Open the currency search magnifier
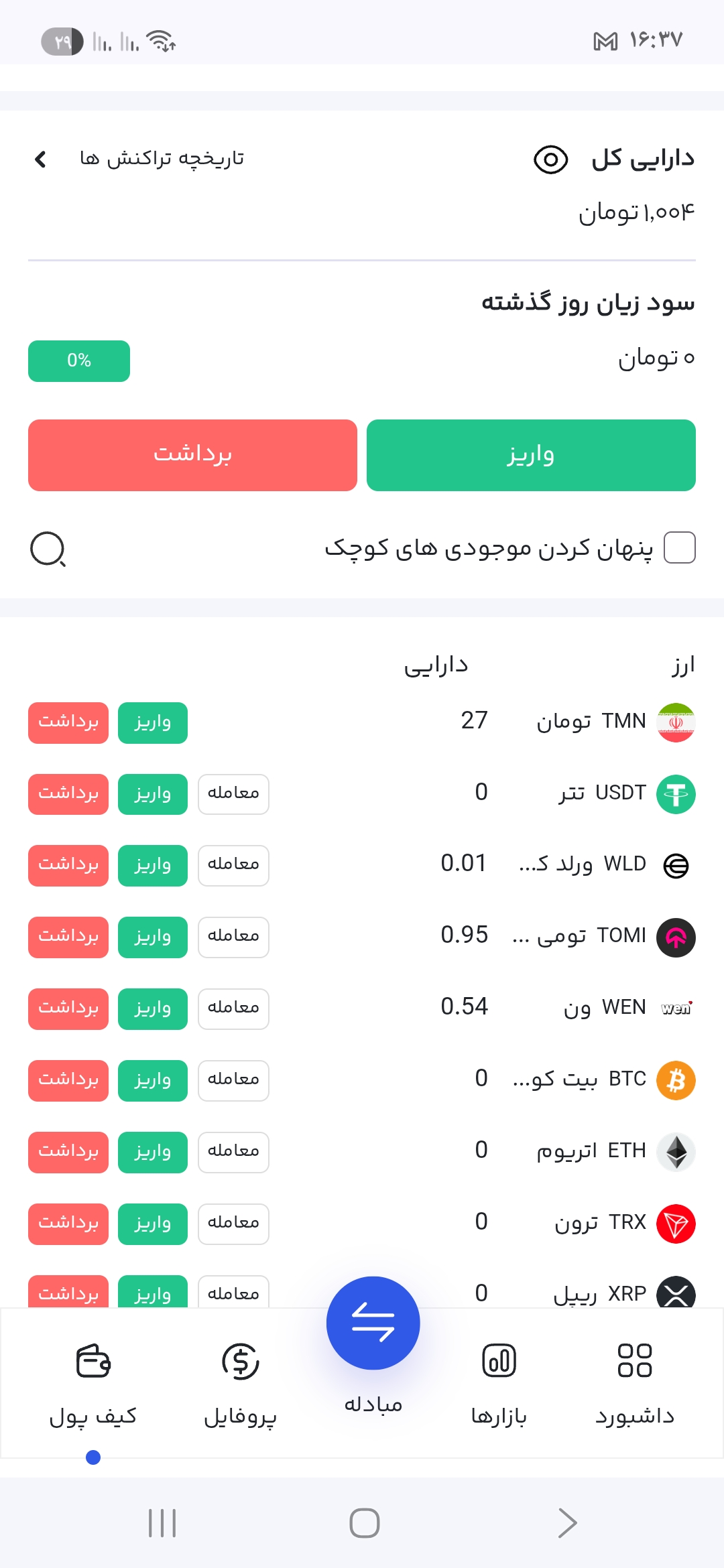The image size is (724, 1568). pyautogui.click(x=48, y=549)
